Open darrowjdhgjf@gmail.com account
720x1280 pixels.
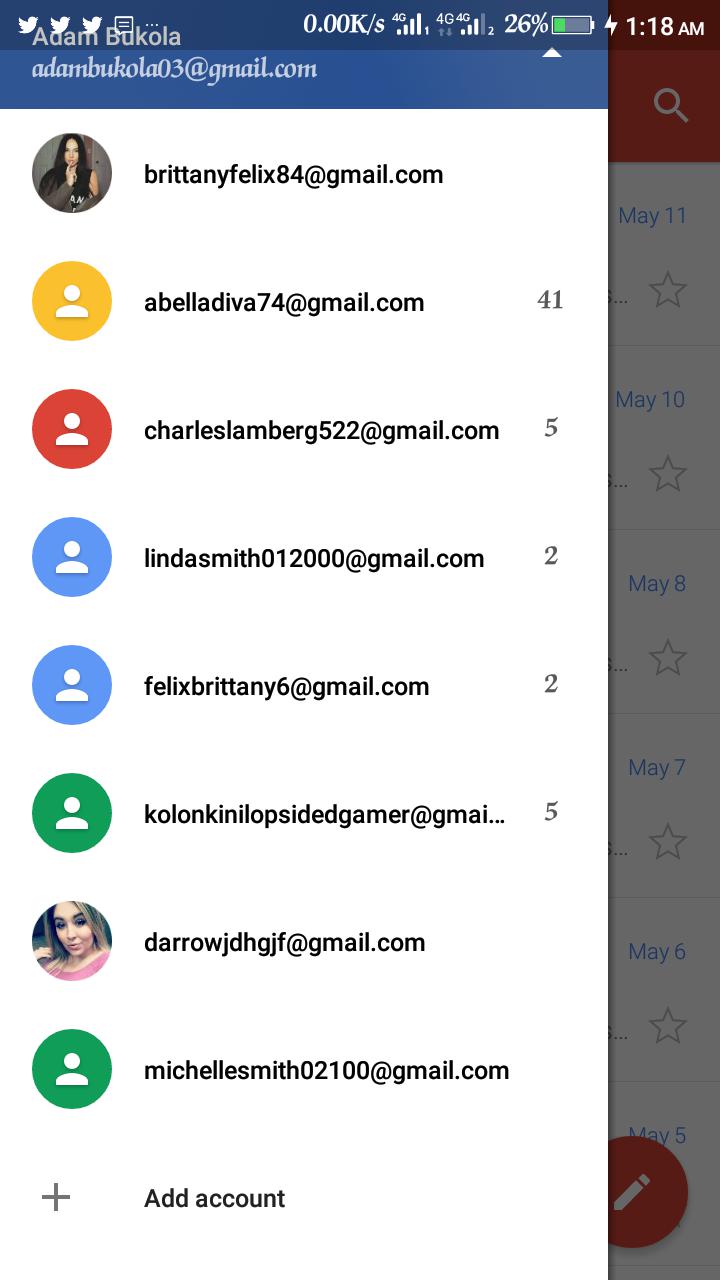coord(284,943)
